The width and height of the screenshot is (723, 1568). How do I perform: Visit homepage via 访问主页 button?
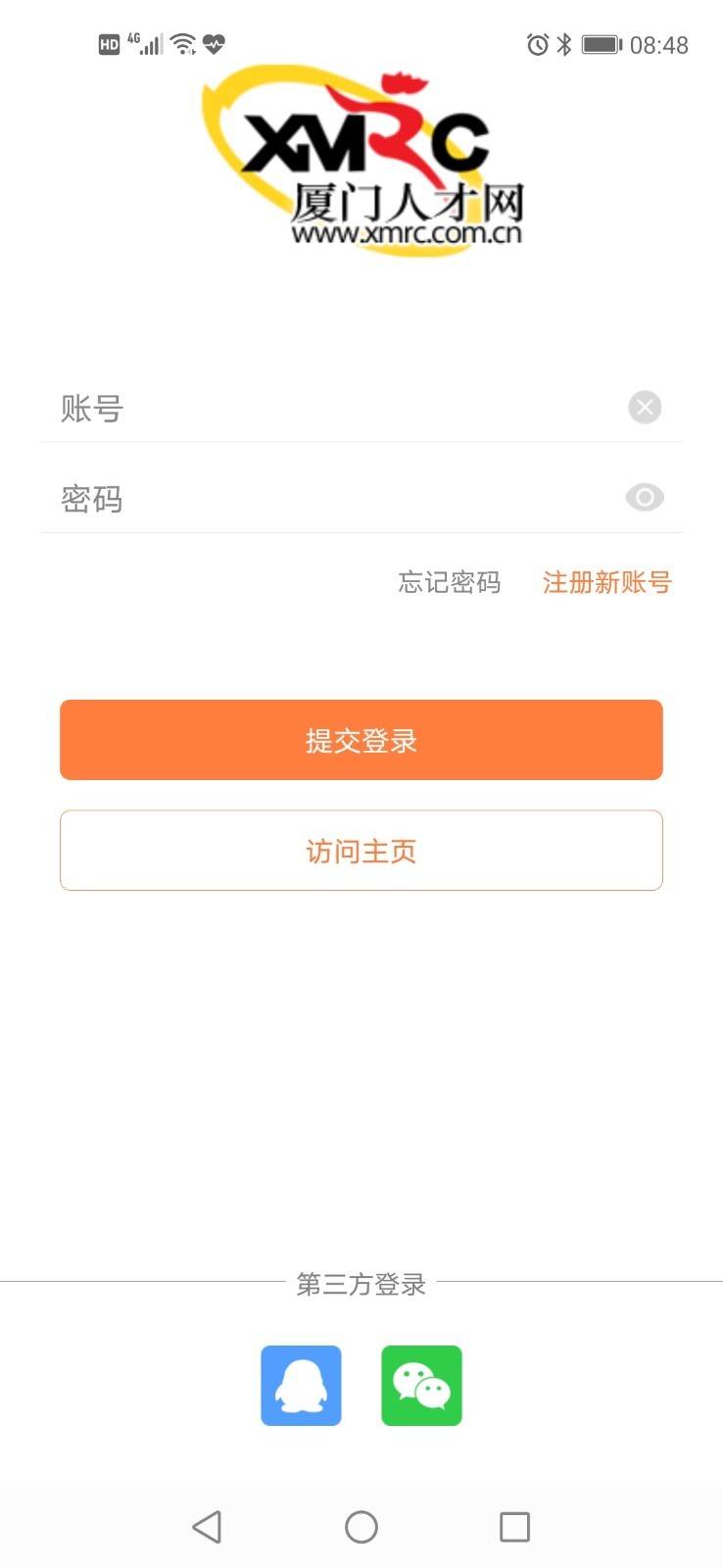(361, 851)
